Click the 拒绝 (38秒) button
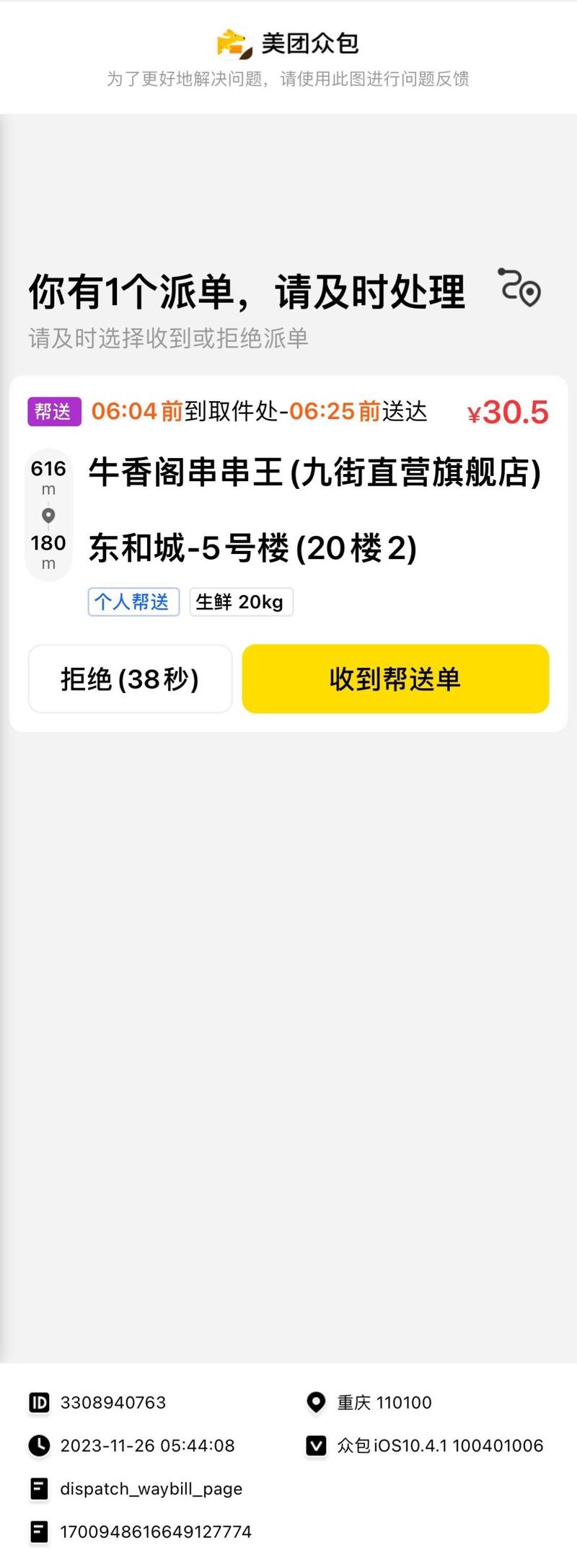 [x=130, y=679]
